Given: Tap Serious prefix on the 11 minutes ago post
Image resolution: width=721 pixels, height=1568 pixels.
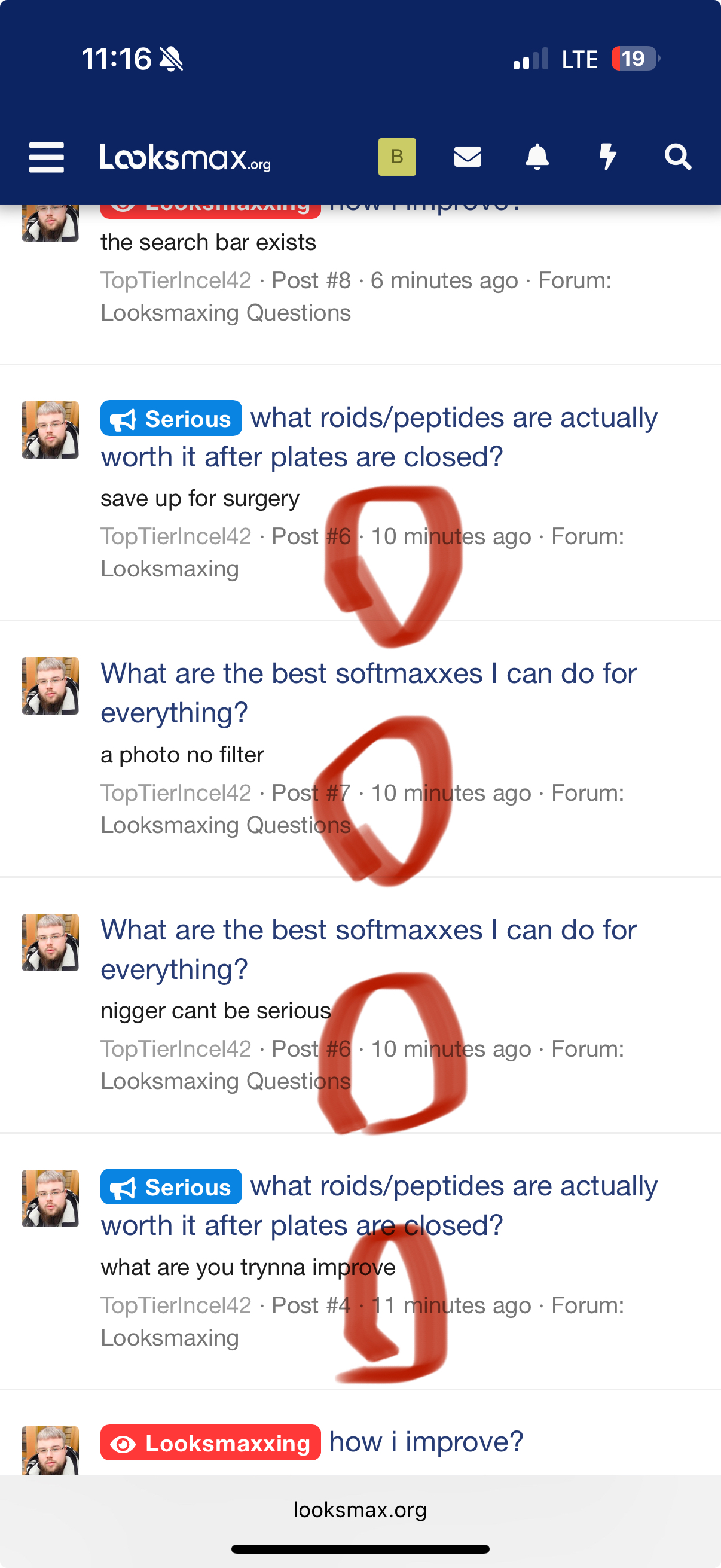Looking at the screenshot, I should (171, 1187).
